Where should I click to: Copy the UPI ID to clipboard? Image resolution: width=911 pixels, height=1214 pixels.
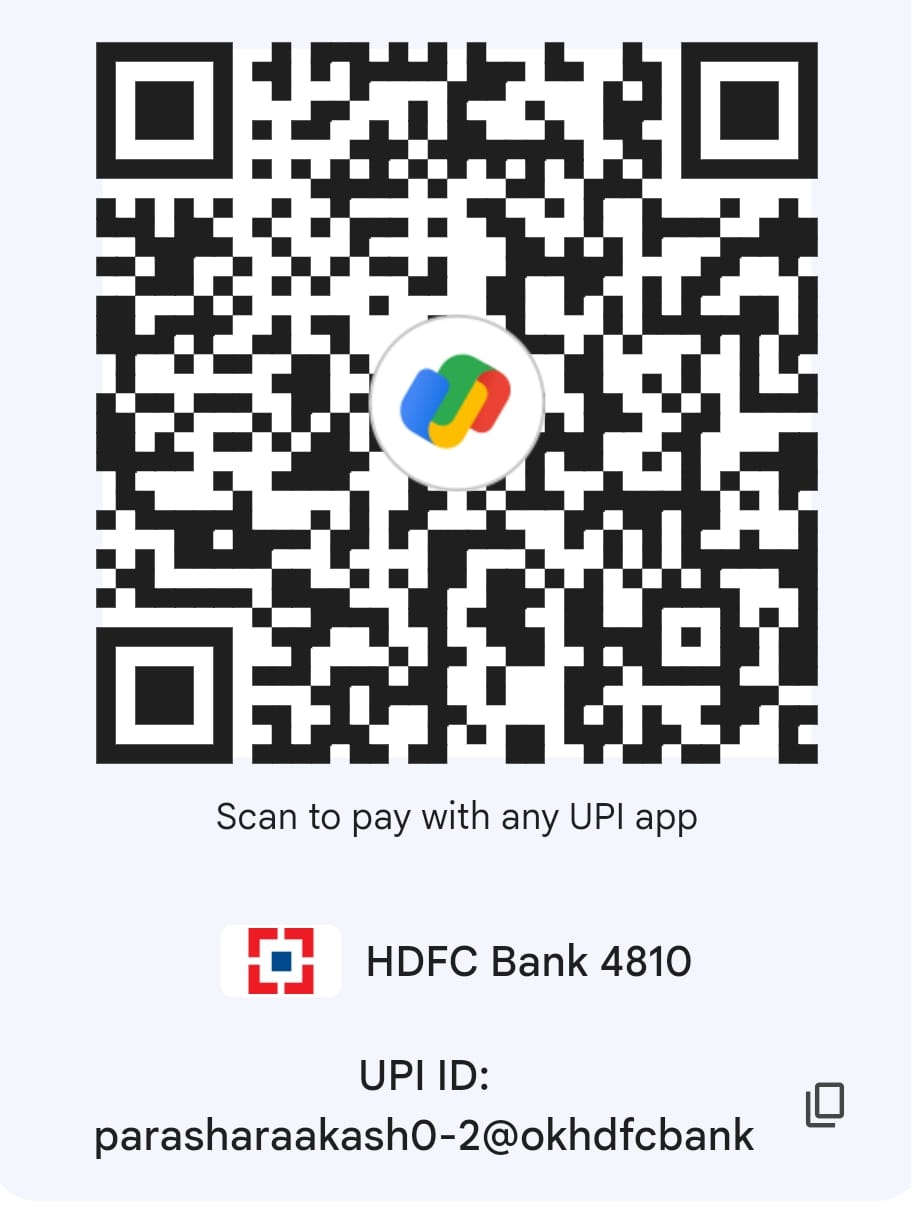point(825,1105)
